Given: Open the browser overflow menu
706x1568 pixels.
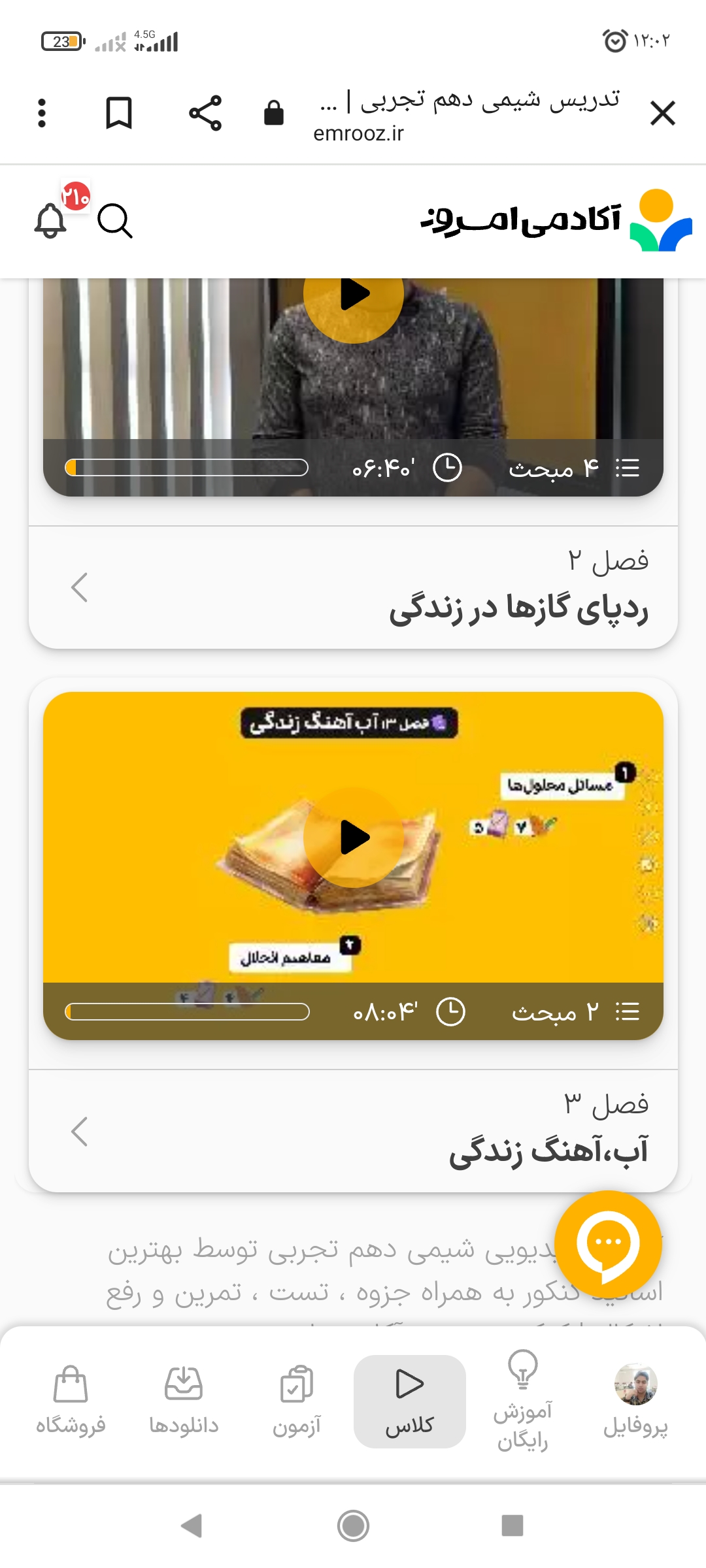Looking at the screenshot, I should pyautogui.click(x=42, y=114).
